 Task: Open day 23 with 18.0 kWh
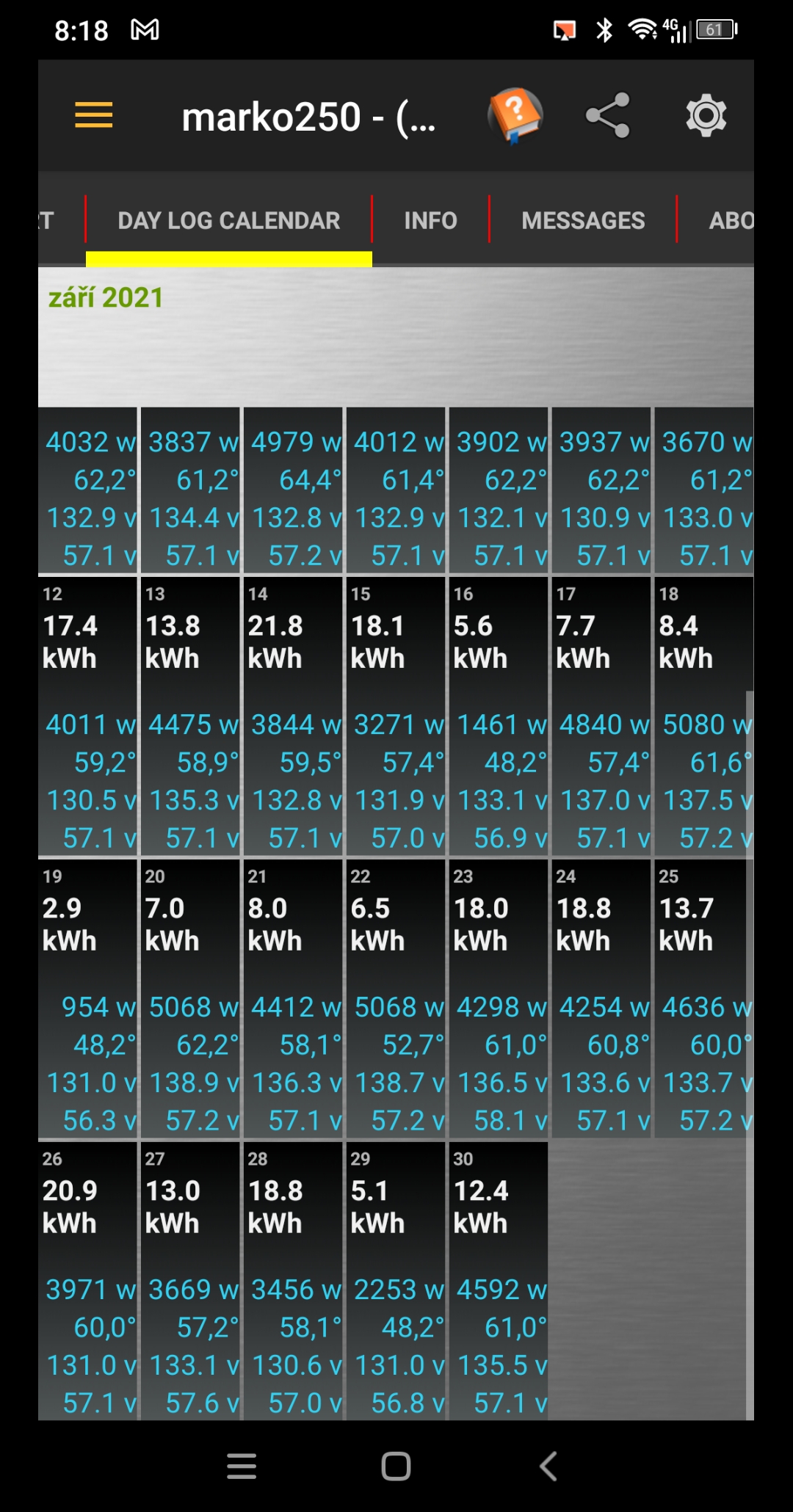click(x=498, y=998)
